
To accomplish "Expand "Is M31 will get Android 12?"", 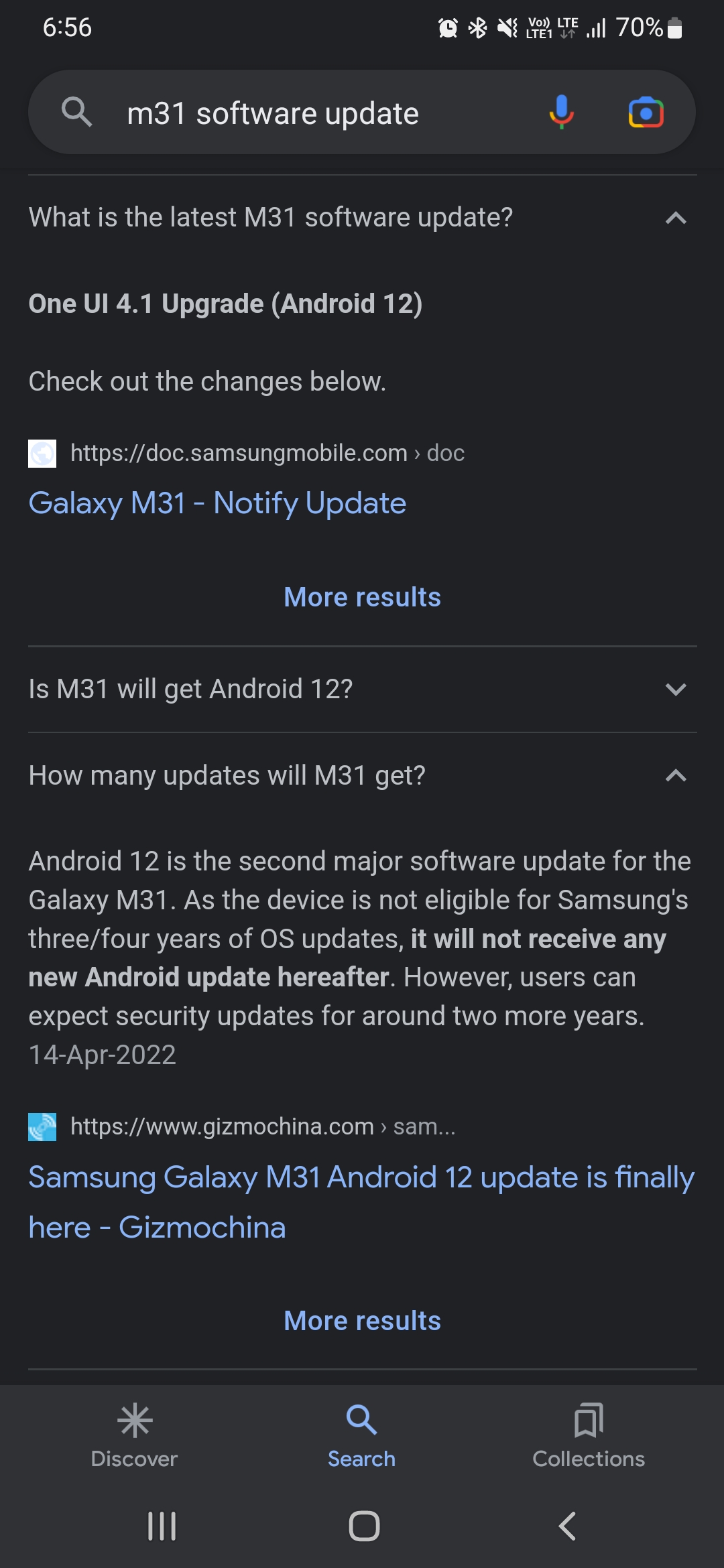I will 676,690.
